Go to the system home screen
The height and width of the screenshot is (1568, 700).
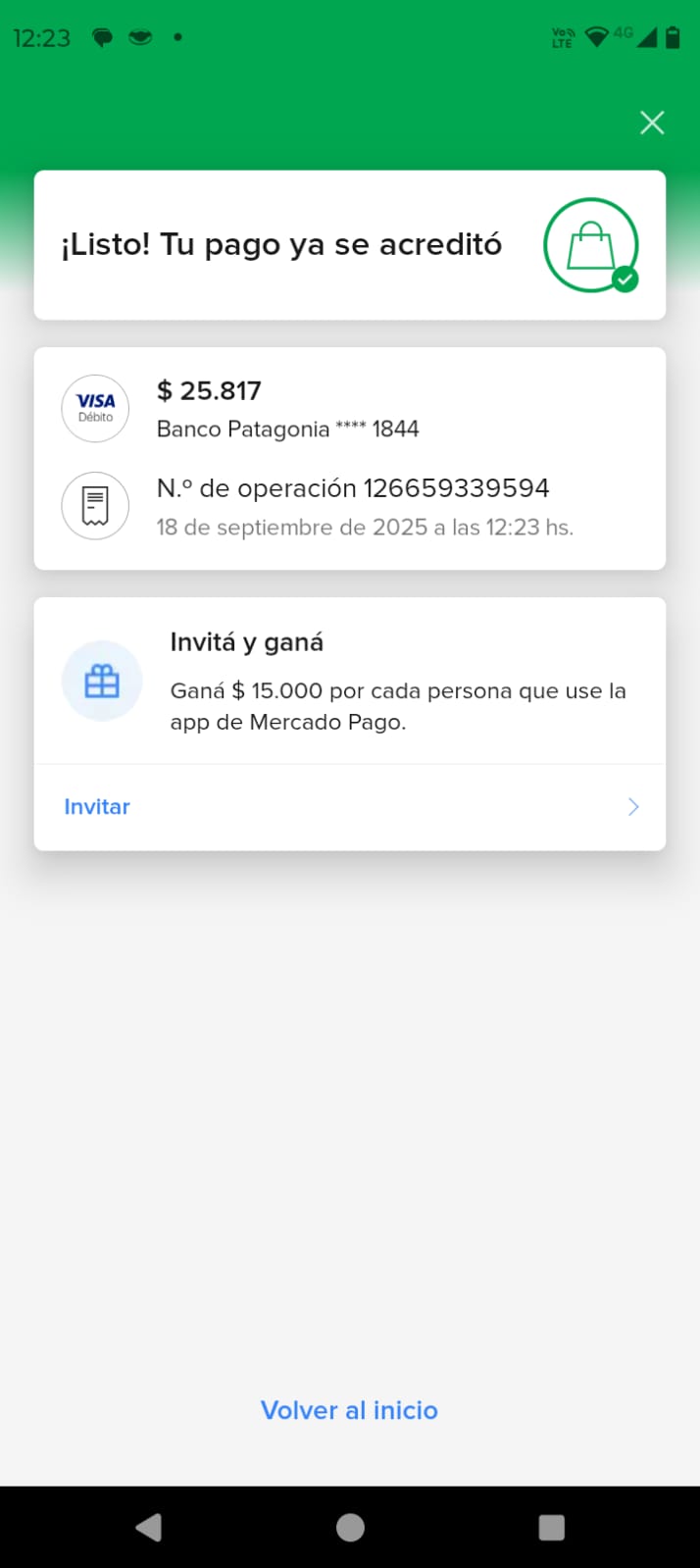click(350, 1527)
